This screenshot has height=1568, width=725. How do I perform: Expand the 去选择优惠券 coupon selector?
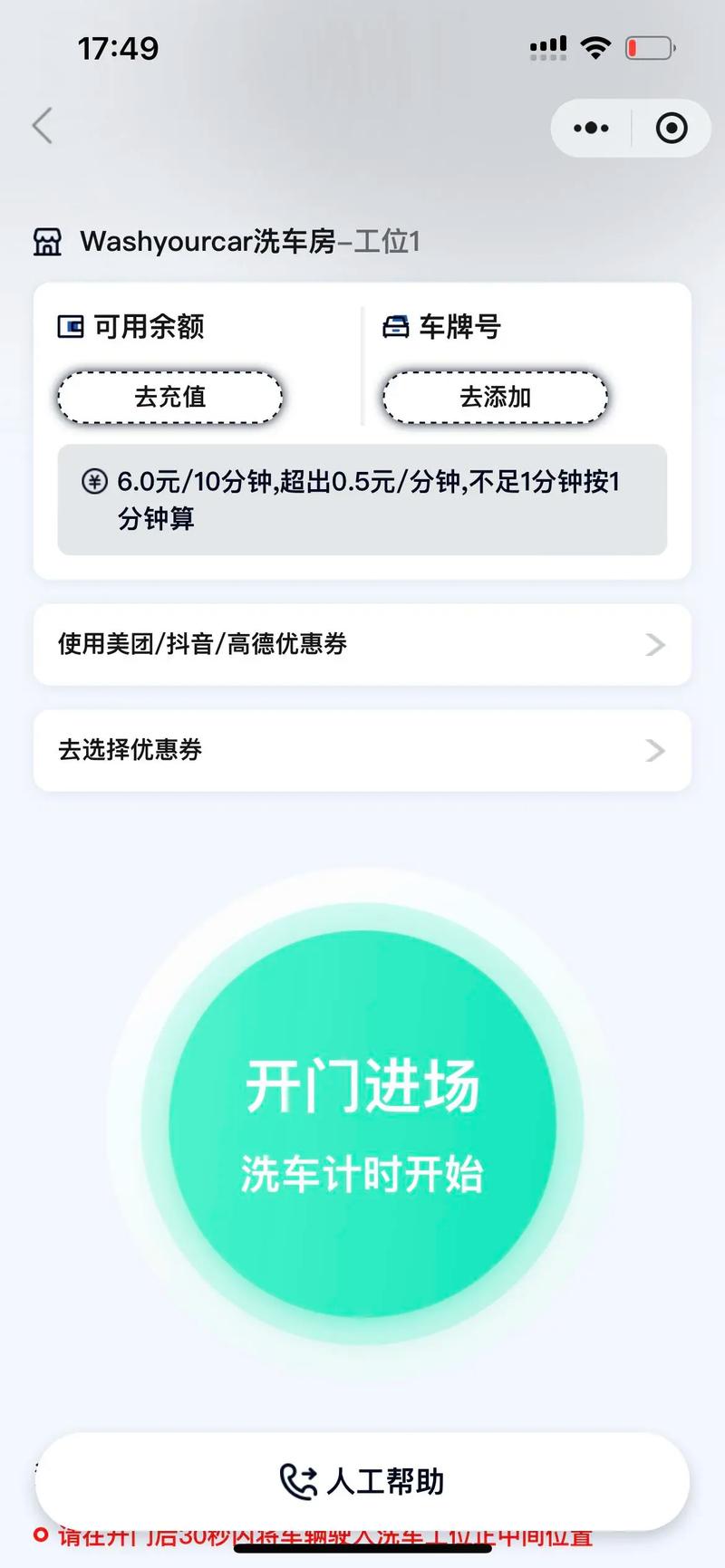pyautogui.click(x=362, y=751)
